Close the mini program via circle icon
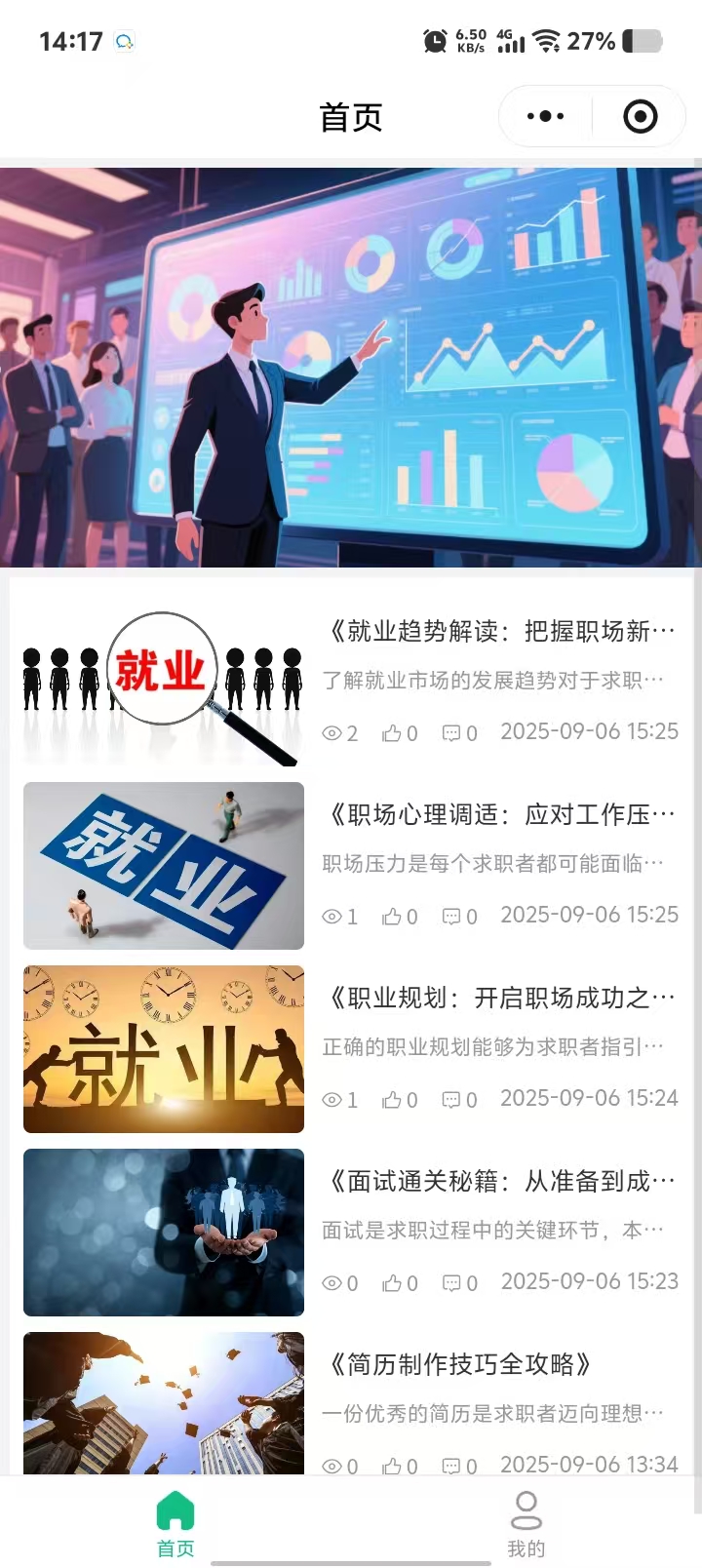 pos(640,117)
